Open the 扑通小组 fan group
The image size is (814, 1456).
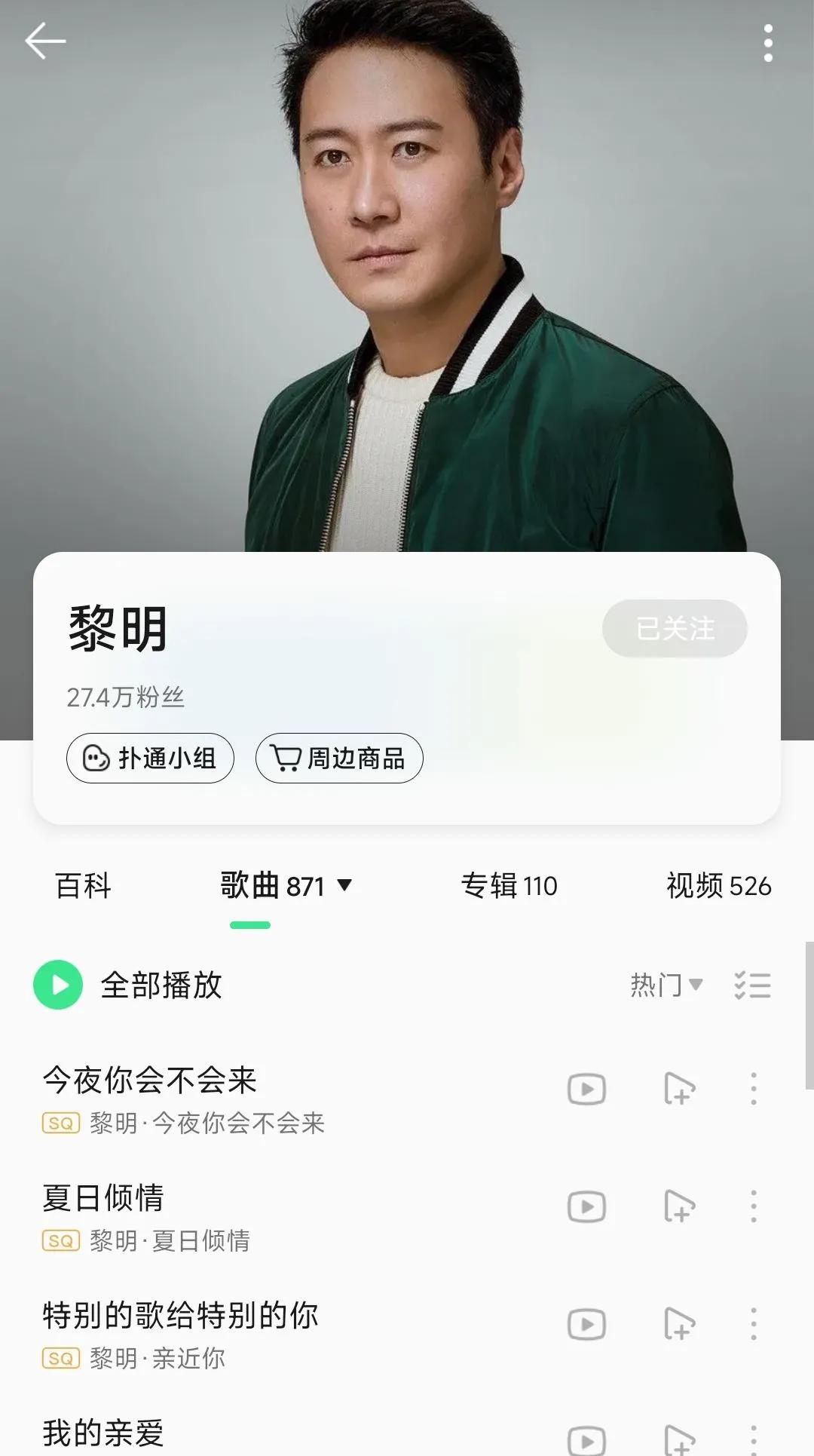pos(148,759)
